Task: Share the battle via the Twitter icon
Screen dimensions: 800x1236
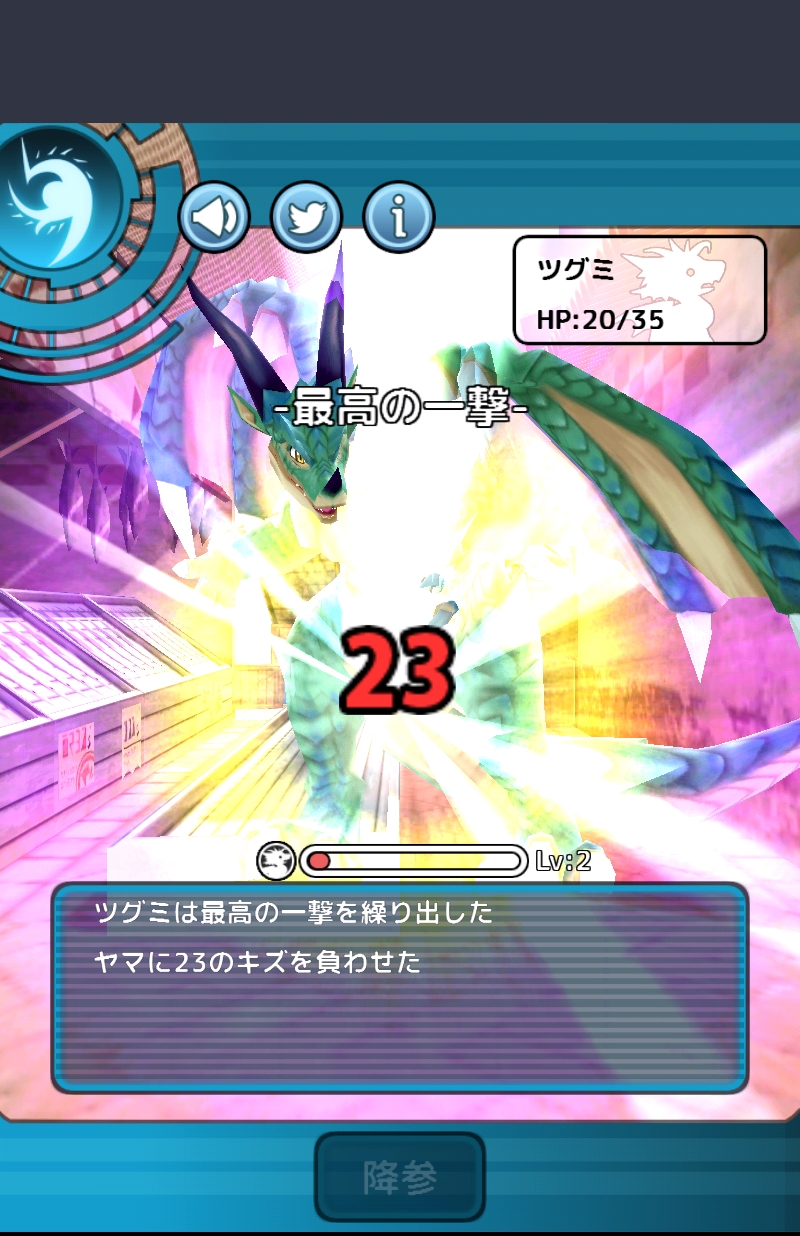Action: point(307,217)
